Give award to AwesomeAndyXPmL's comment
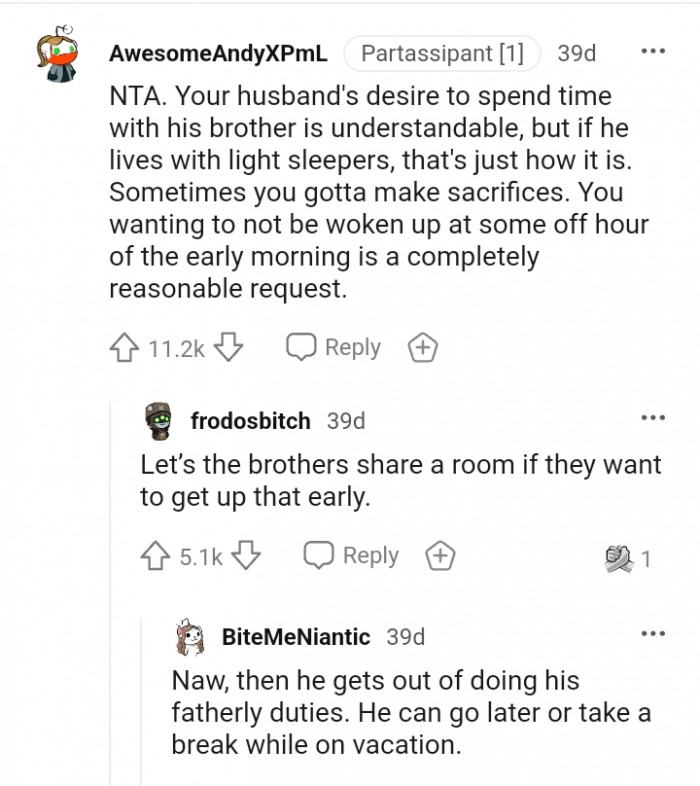This screenshot has height=786, width=700. 423,348
